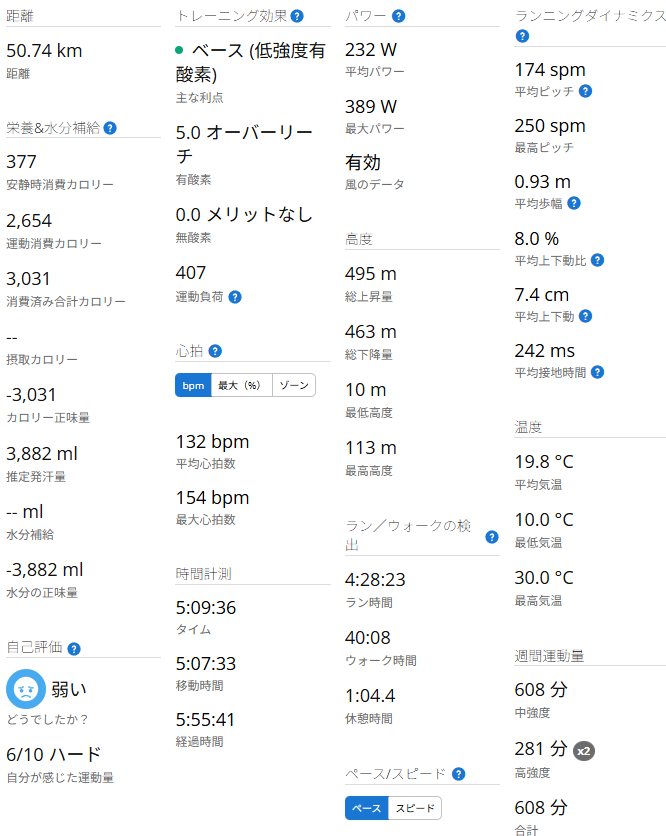Viewport: 666px width, 836px height.
Task: Select the bpm heart rate segment
Action: pyautogui.click(x=193, y=385)
